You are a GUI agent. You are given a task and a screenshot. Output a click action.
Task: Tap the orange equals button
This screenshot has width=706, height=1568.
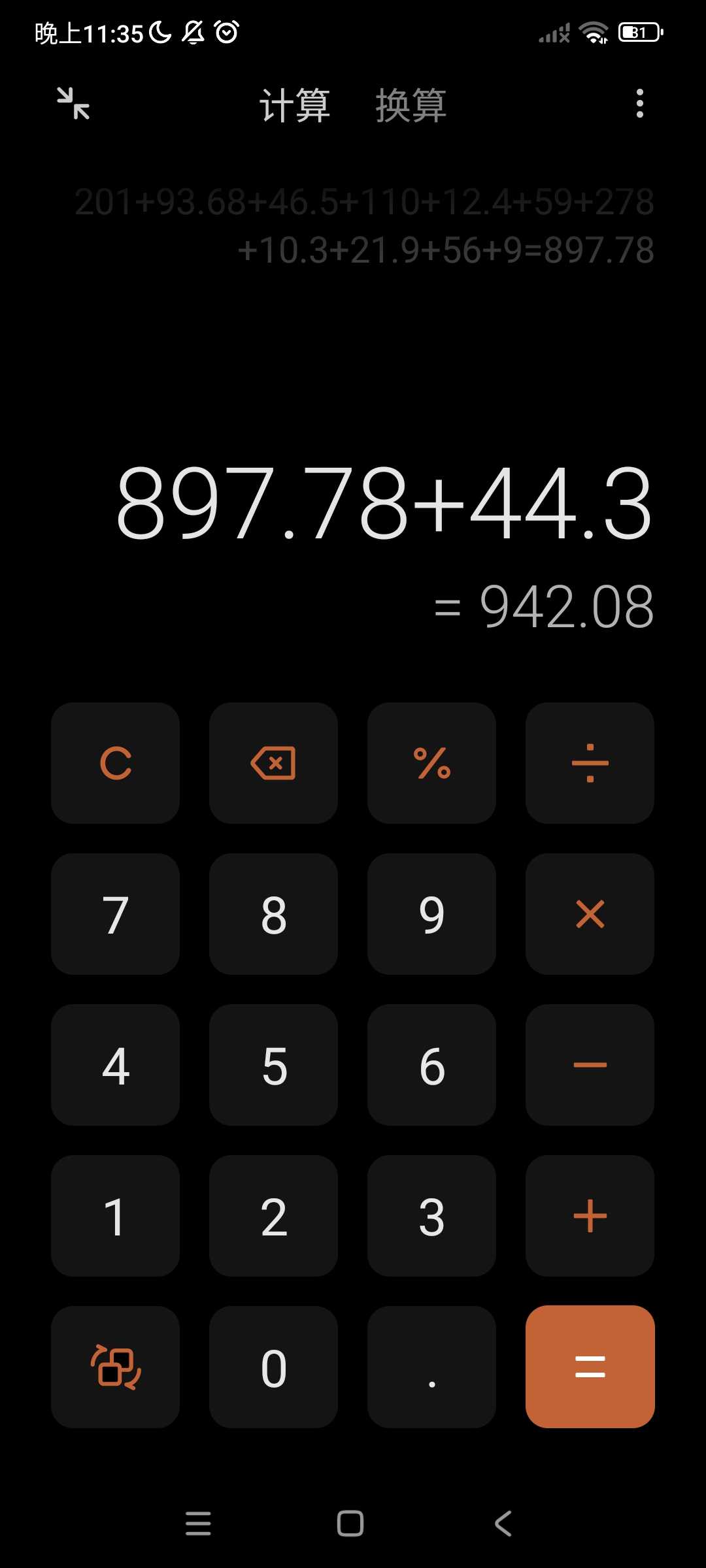pyautogui.click(x=590, y=1367)
